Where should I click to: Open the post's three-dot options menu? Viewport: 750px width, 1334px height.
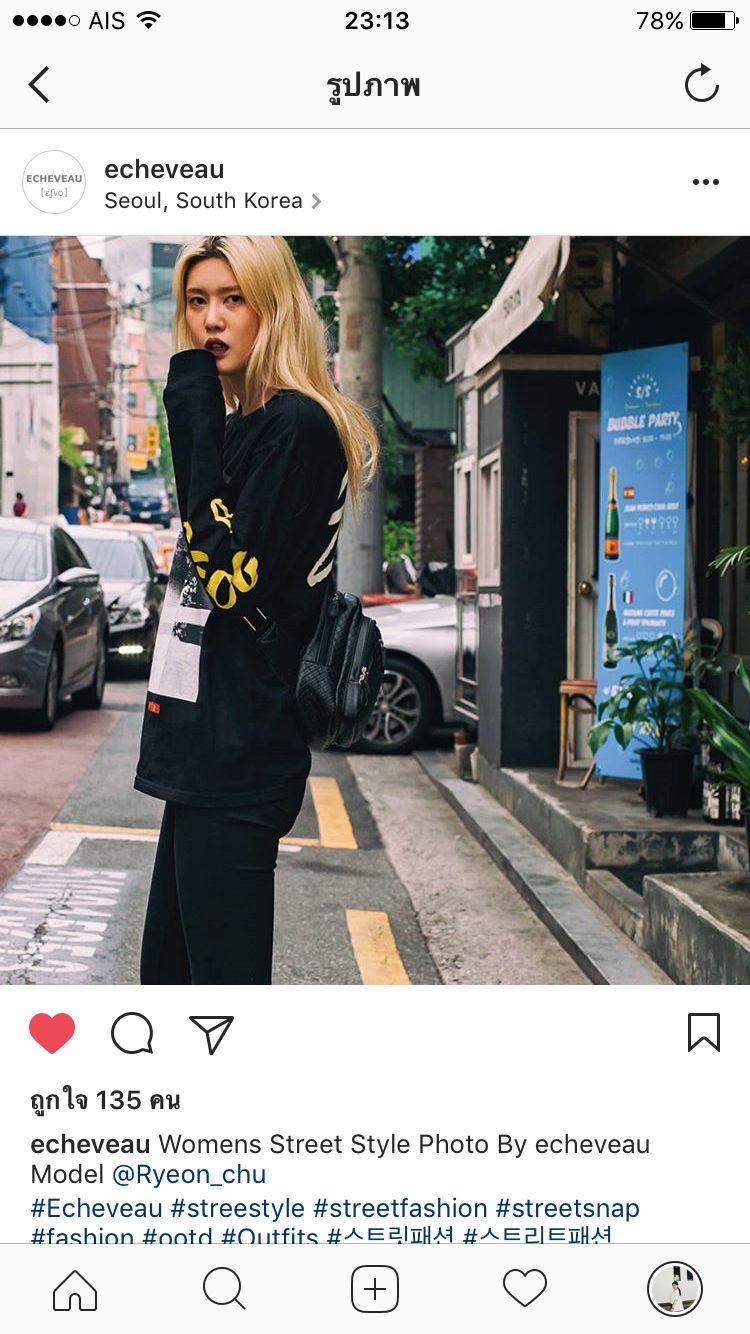pos(706,182)
